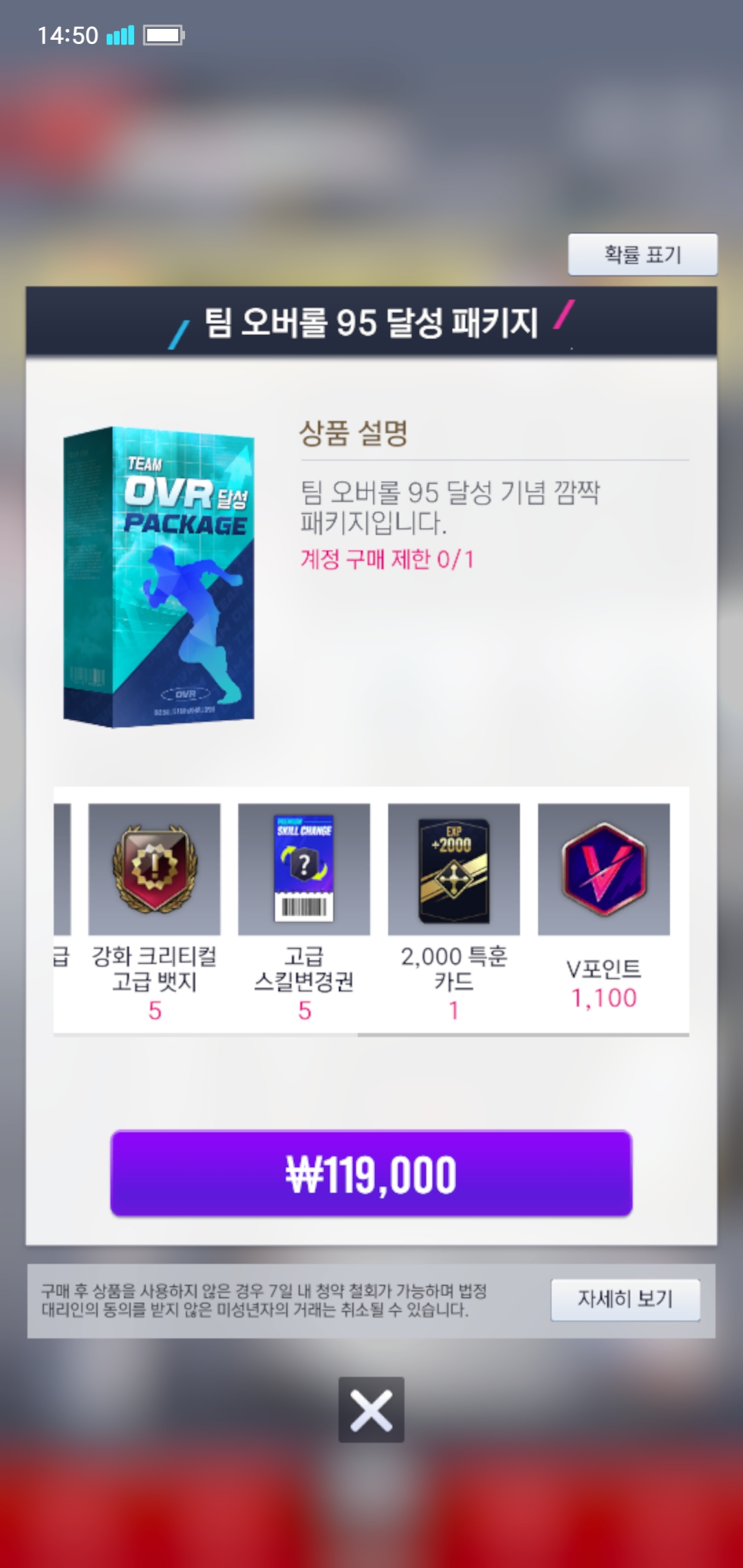Screen dimensions: 743x1568
Task: Open the 확률 표기 probability info
Action: click(642, 254)
